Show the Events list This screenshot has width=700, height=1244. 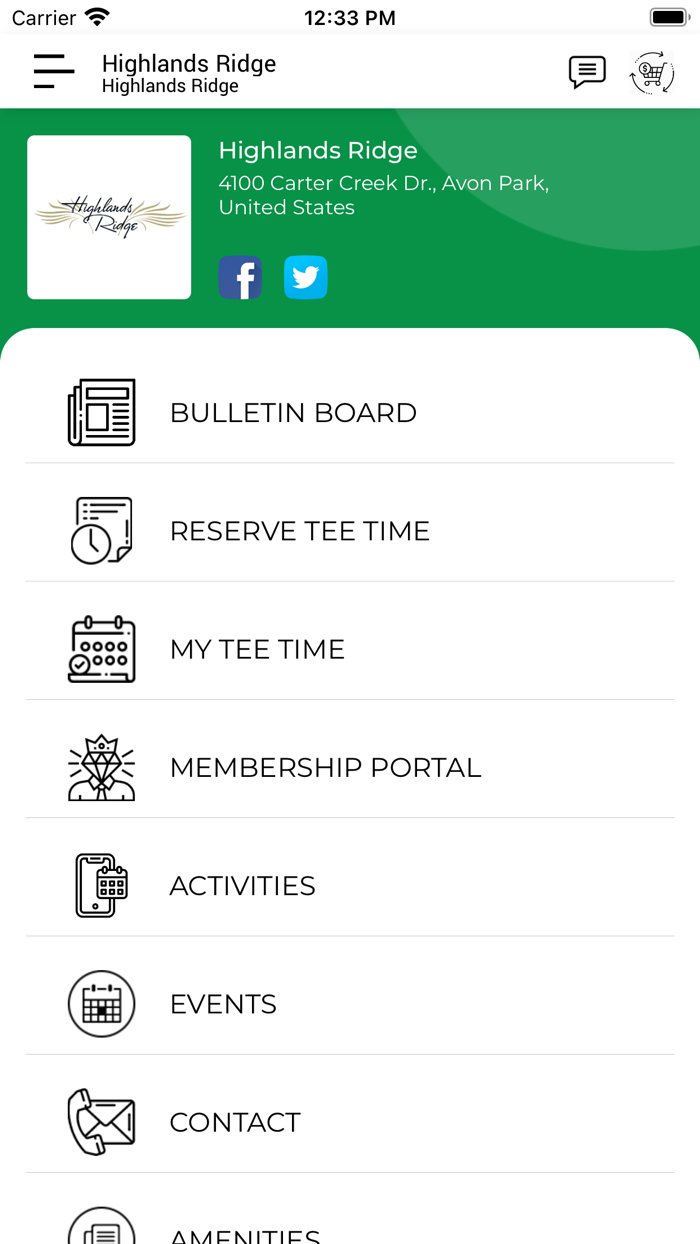point(350,1003)
